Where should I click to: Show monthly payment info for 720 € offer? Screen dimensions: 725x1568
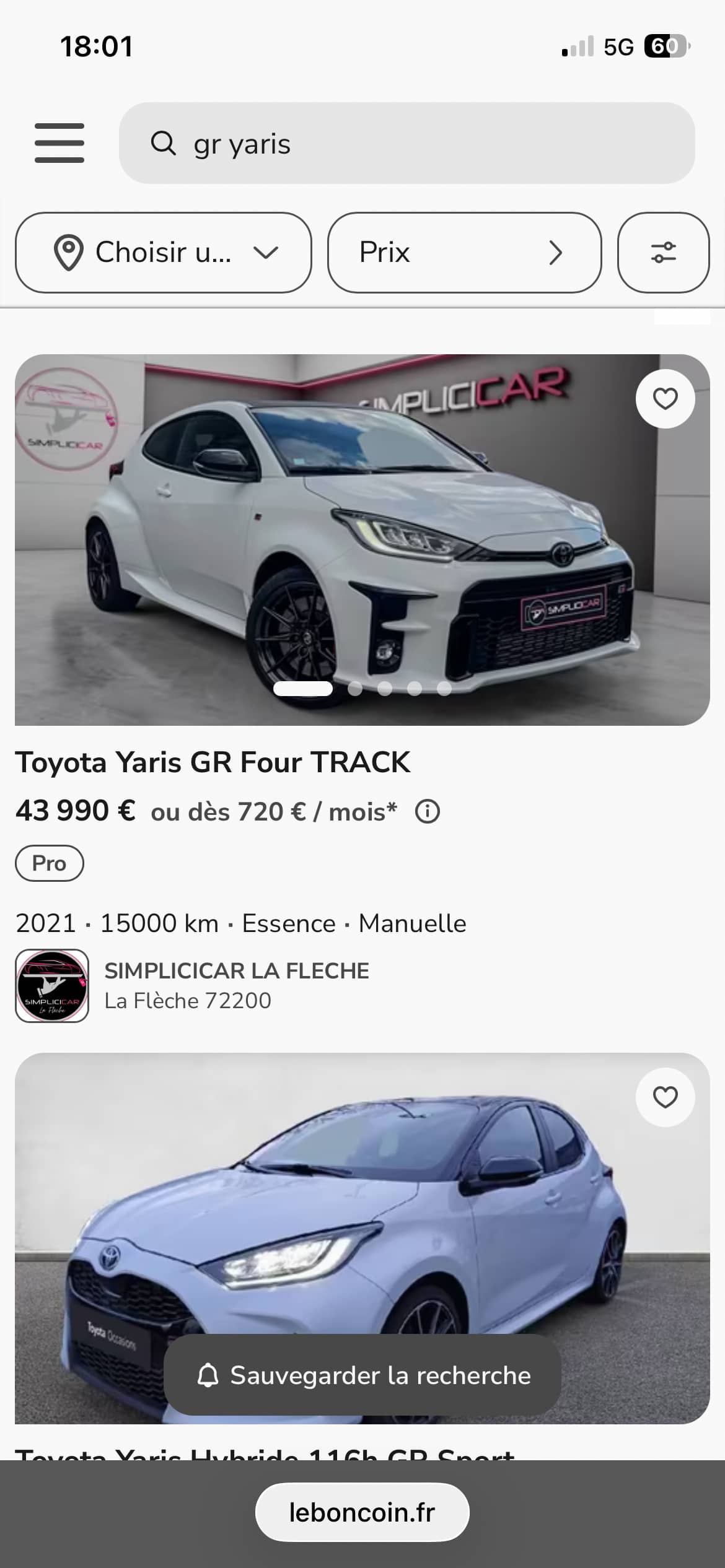tap(428, 811)
